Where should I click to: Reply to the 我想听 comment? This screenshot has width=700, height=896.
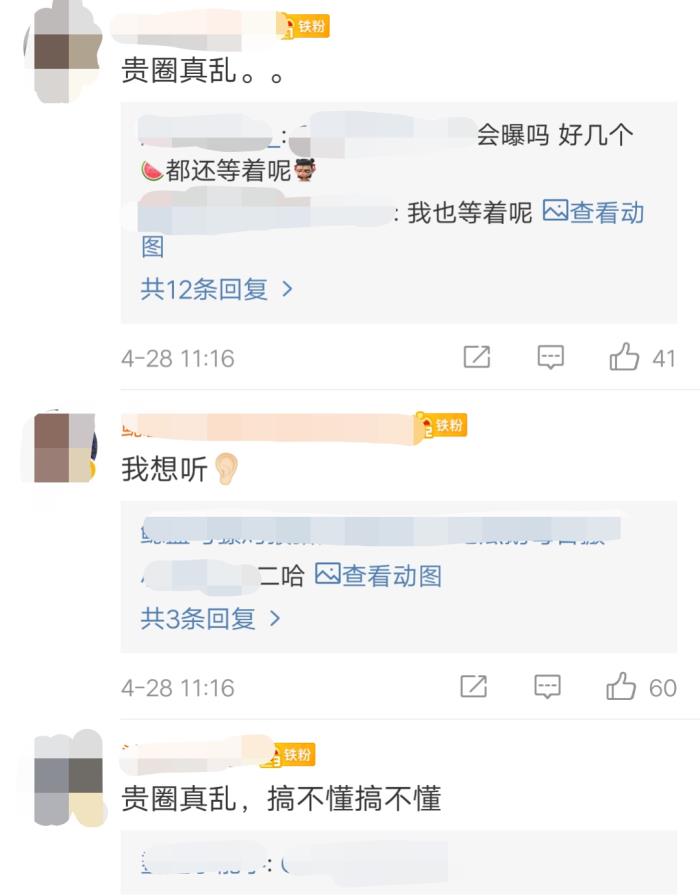547,687
